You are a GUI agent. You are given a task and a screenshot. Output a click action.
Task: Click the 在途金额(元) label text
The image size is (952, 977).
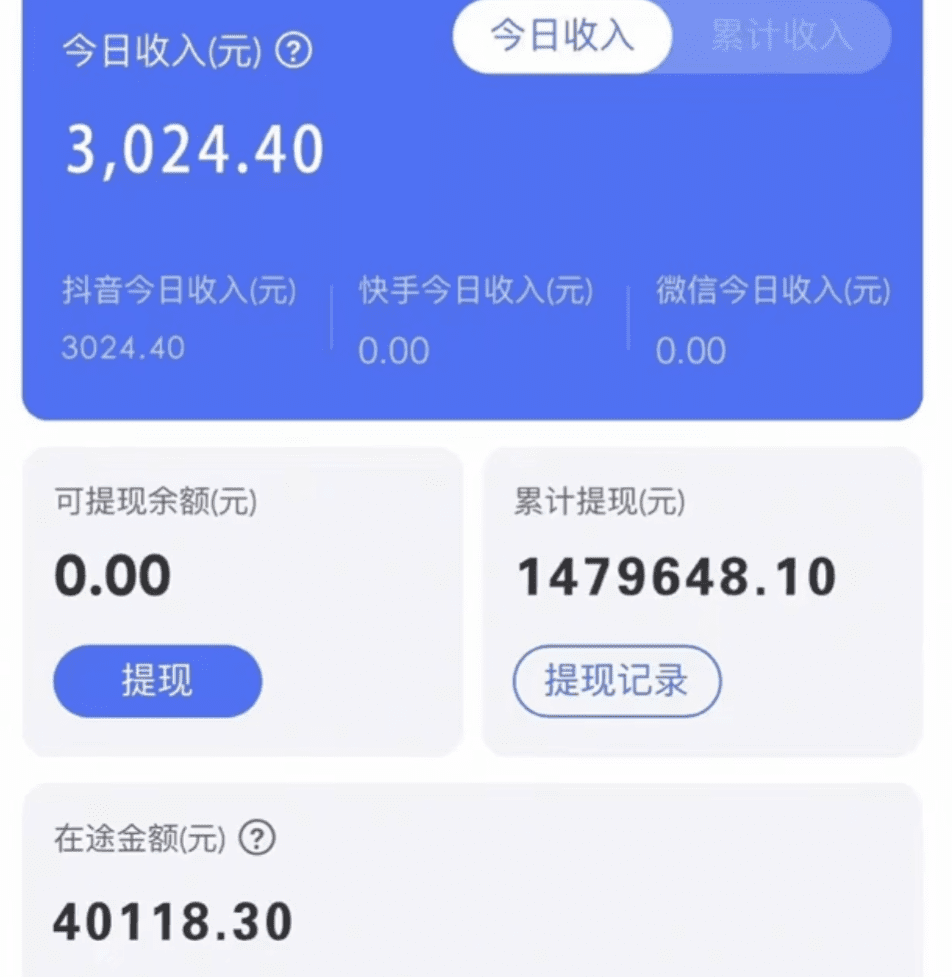pyautogui.click(x=141, y=840)
